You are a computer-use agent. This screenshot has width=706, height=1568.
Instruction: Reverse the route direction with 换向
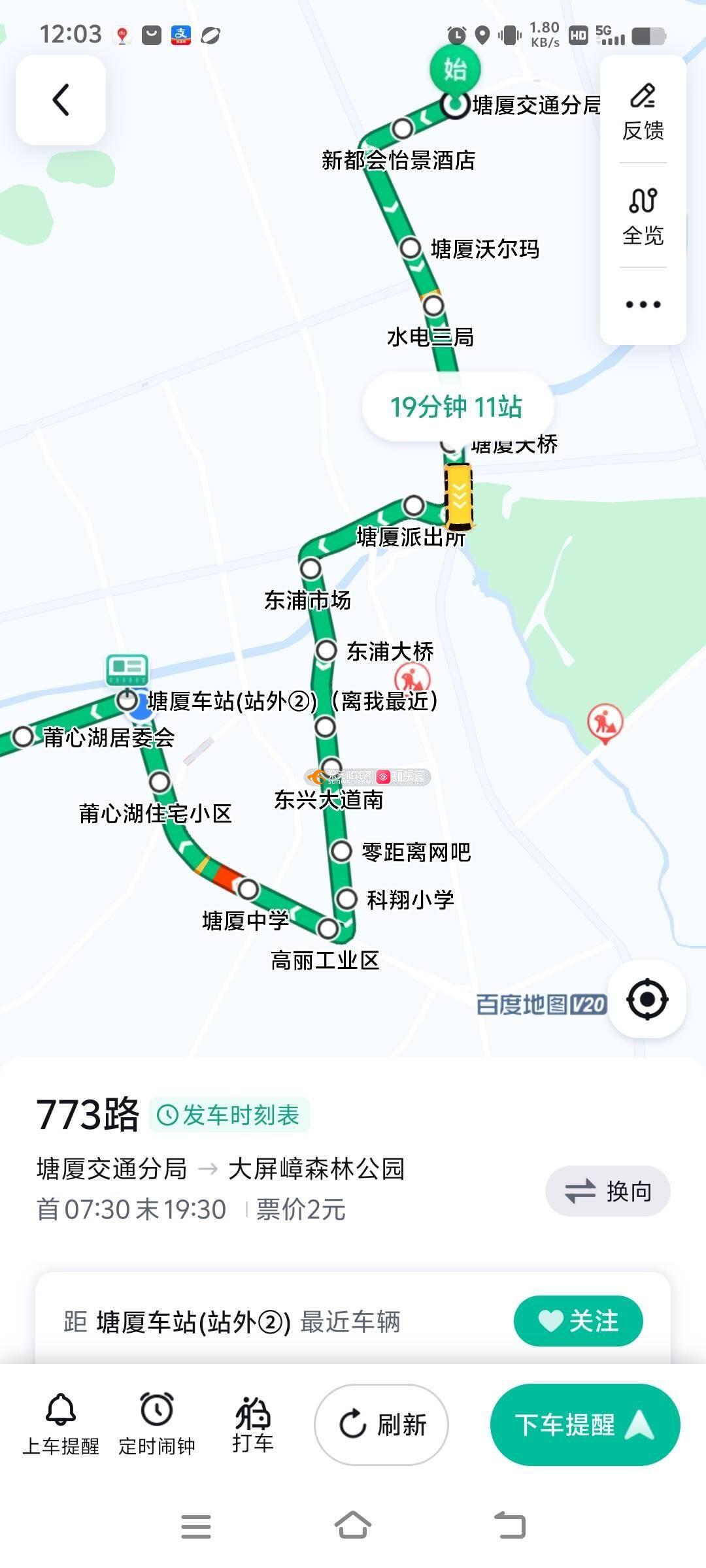(607, 1191)
